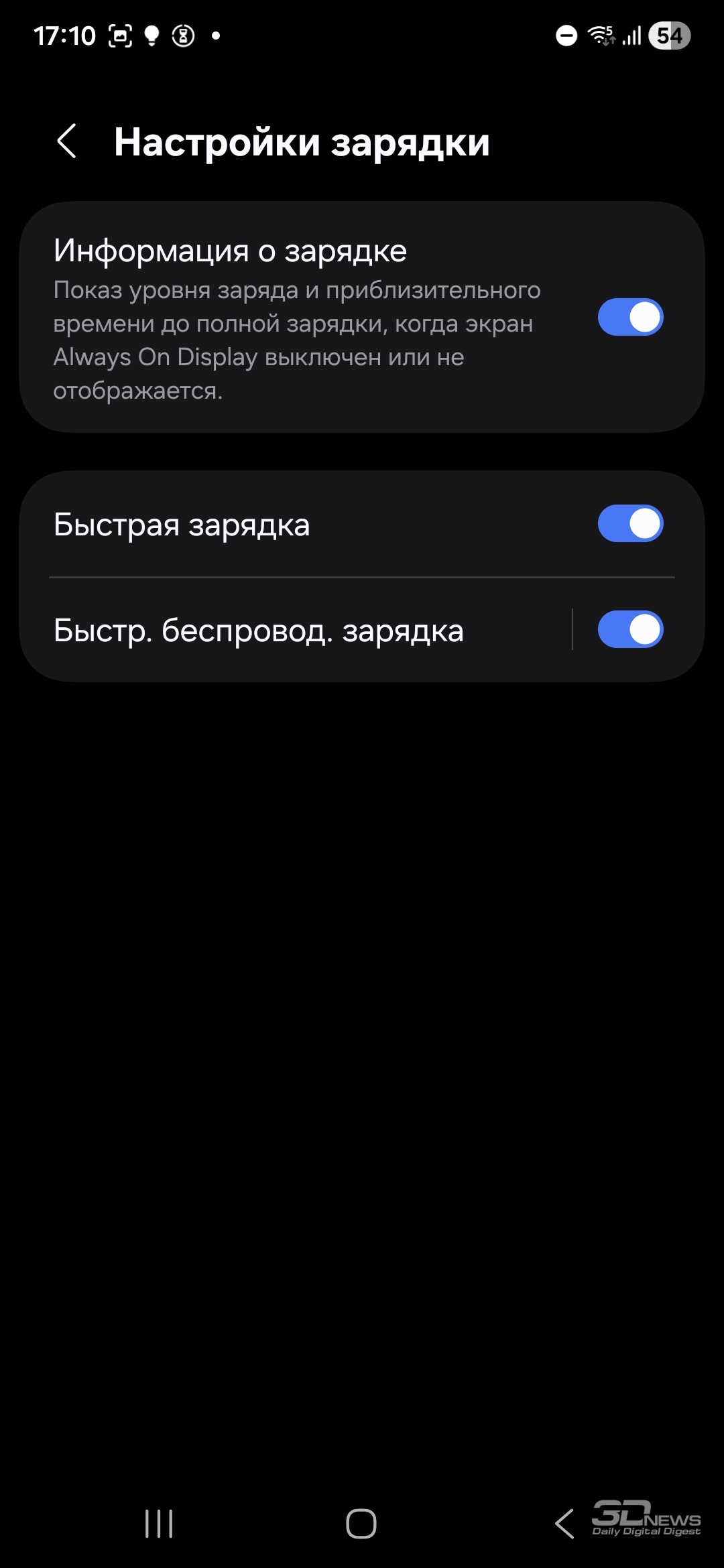
Task: Go back from Настройки зарядки
Action: pos(67,141)
